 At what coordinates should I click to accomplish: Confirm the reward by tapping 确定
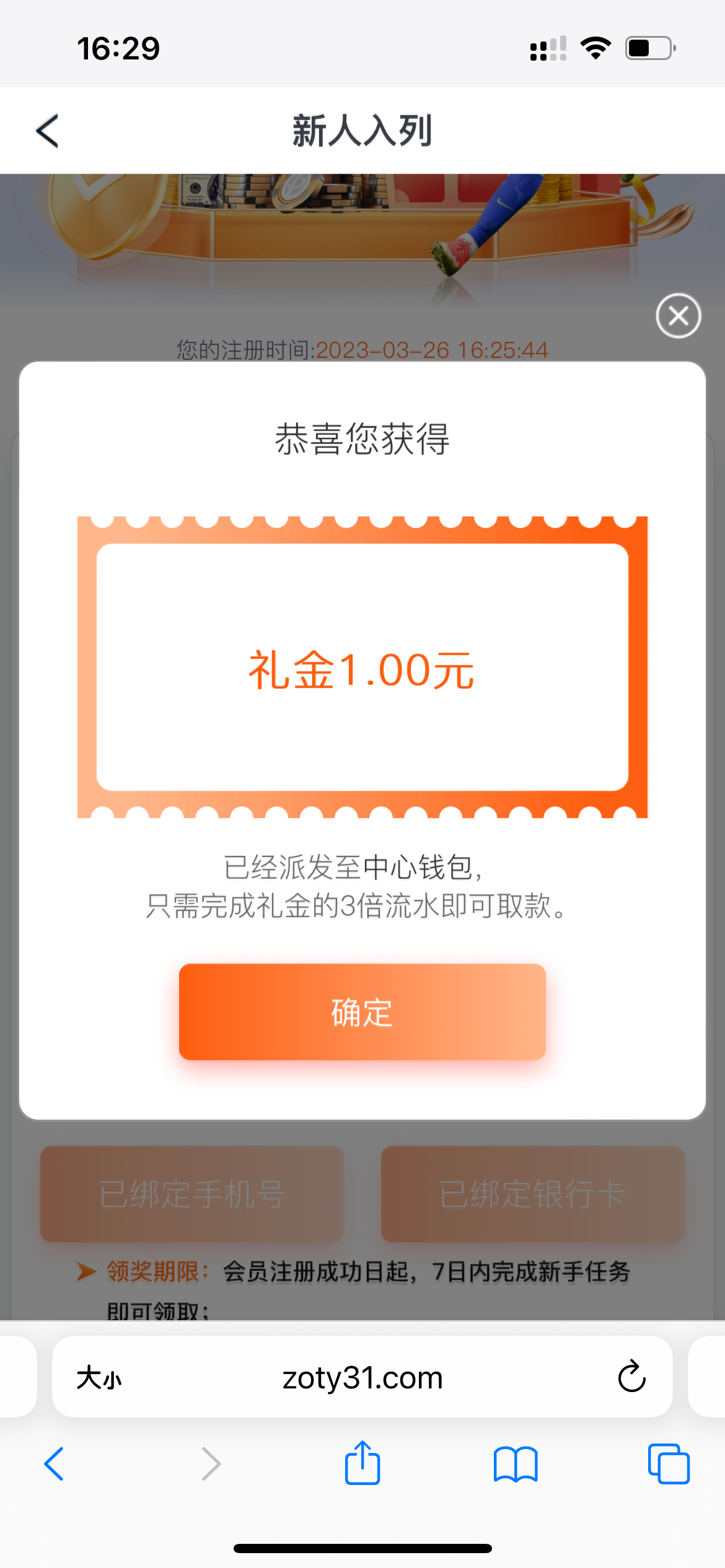(x=362, y=1011)
